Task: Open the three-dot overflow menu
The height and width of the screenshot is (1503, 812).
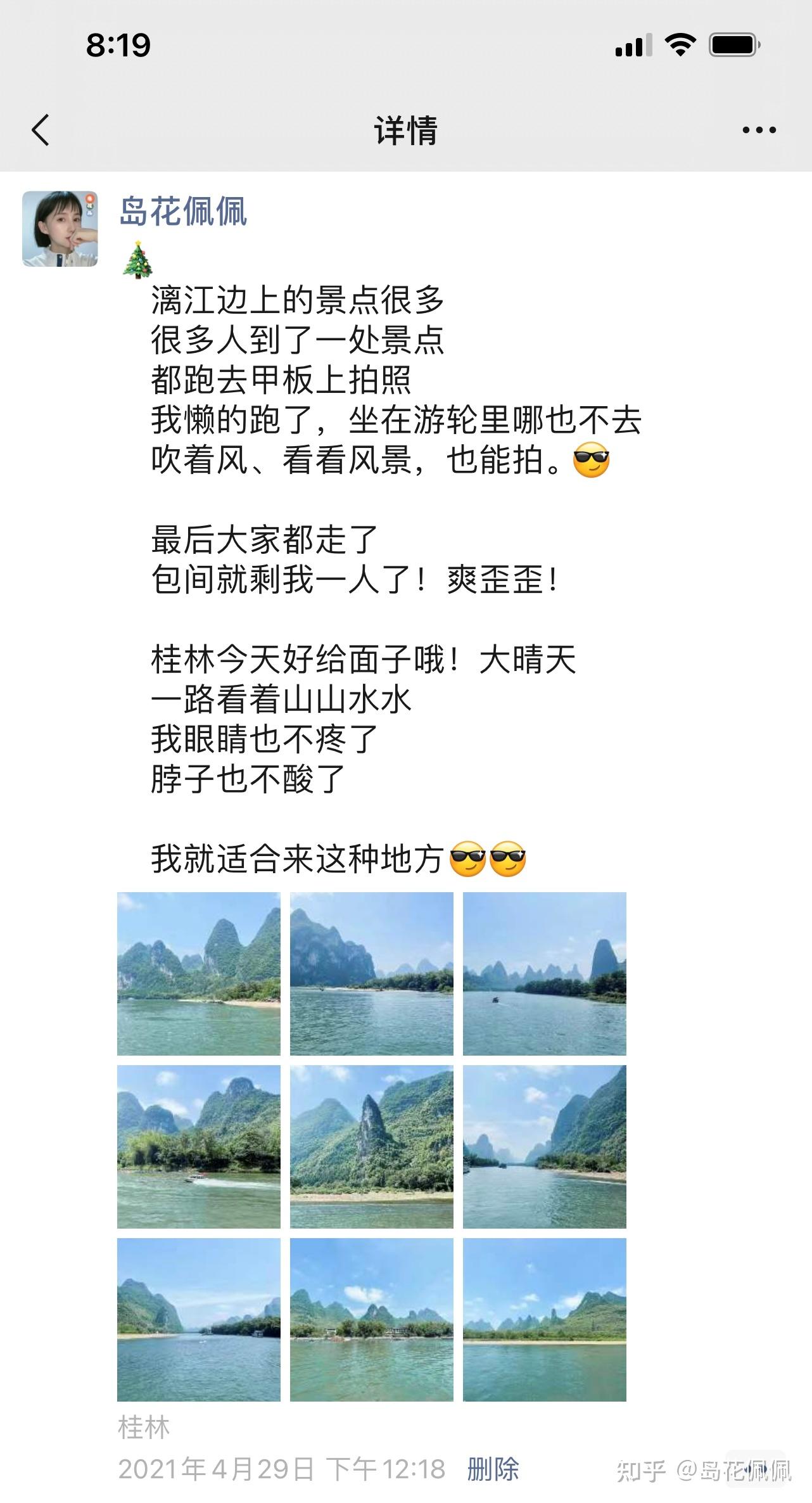Action: (x=759, y=131)
